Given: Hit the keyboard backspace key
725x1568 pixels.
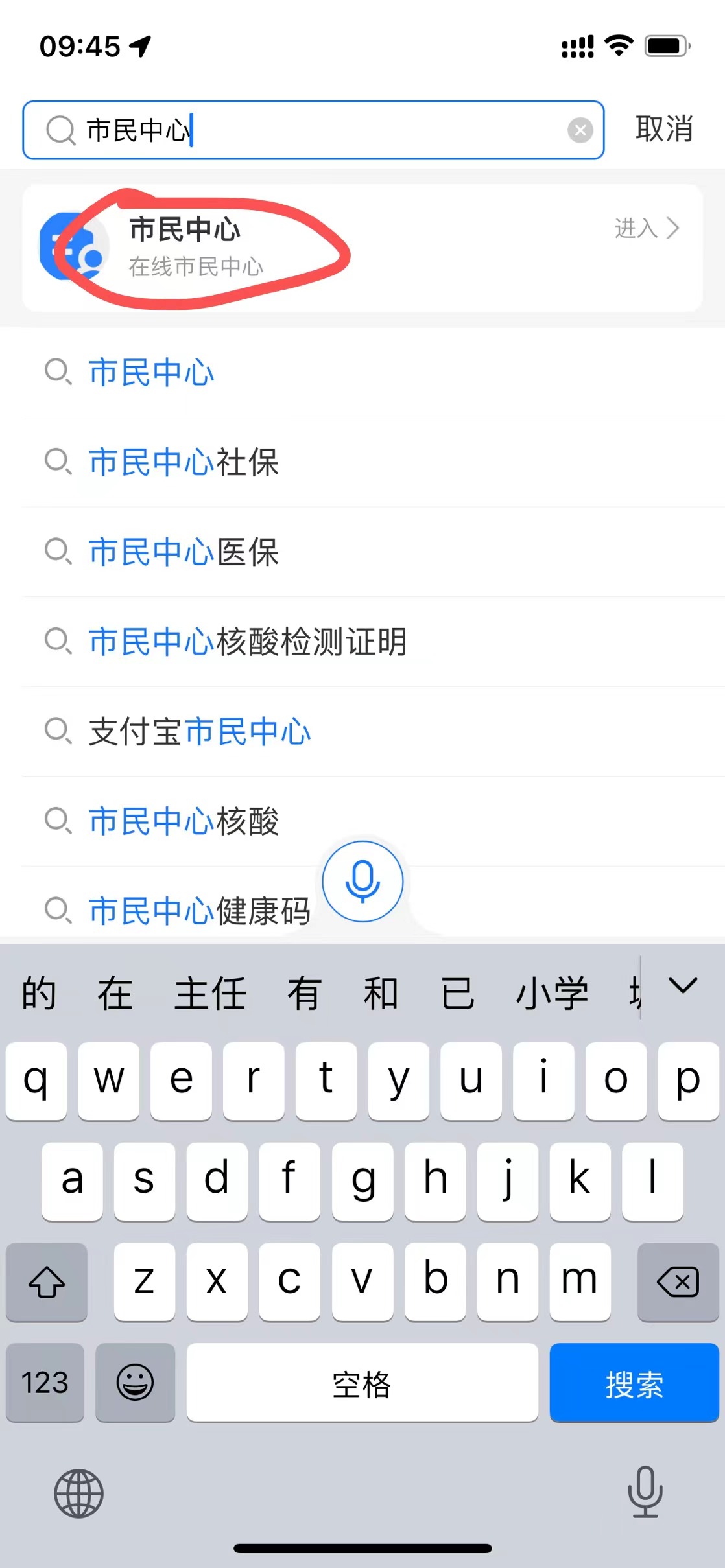Looking at the screenshot, I should pyautogui.click(x=678, y=1281).
